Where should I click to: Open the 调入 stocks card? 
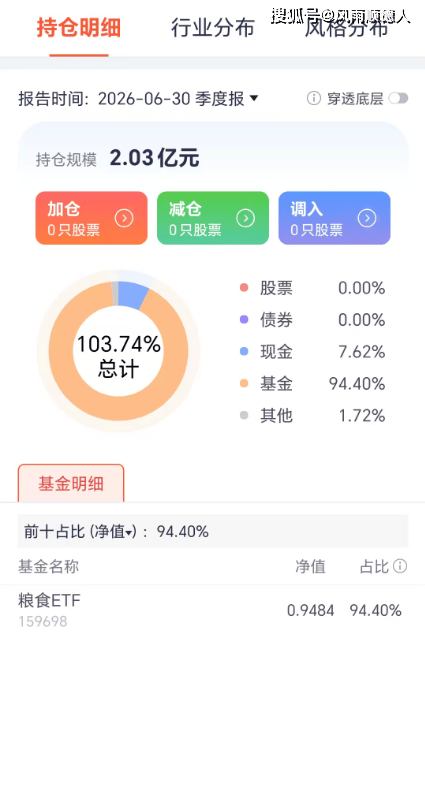[x=334, y=218]
